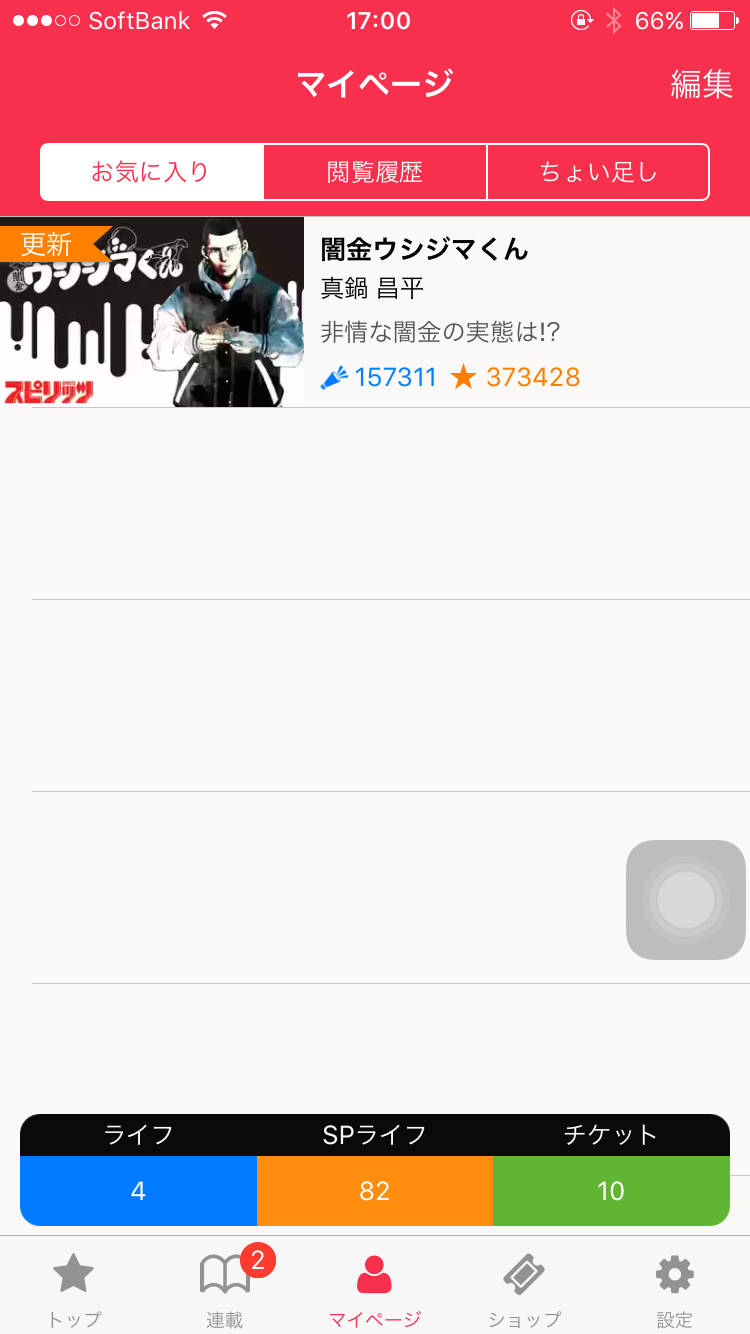750x1334 pixels.
Task: Open the 闇金ウシジマくん manga entry
Action: (375, 312)
